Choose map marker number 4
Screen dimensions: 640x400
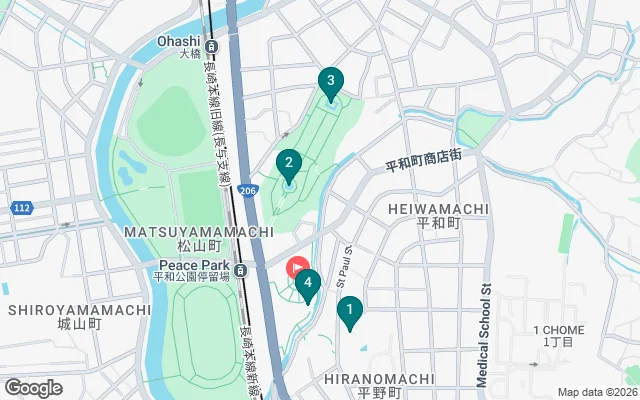pyautogui.click(x=308, y=284)
